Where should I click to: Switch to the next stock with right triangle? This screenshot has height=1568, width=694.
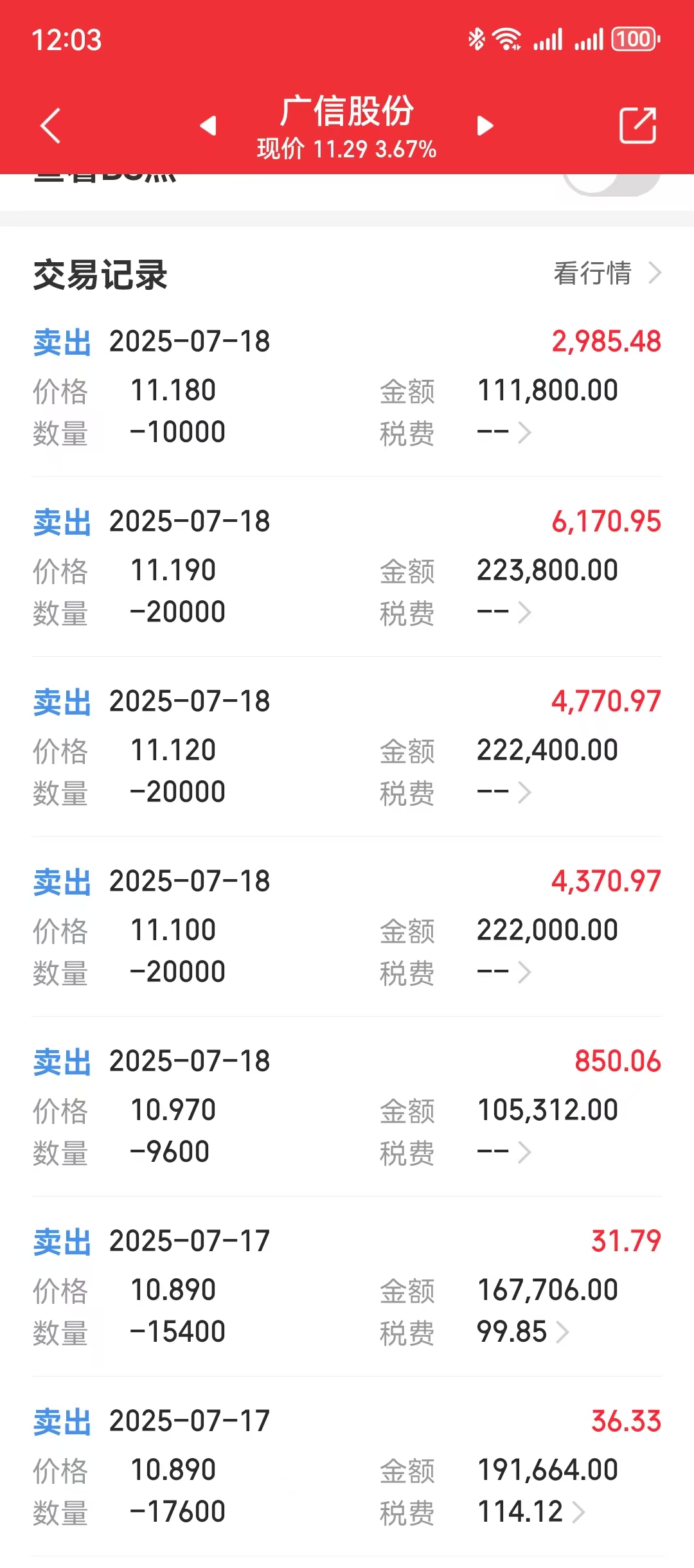point(486,125)
